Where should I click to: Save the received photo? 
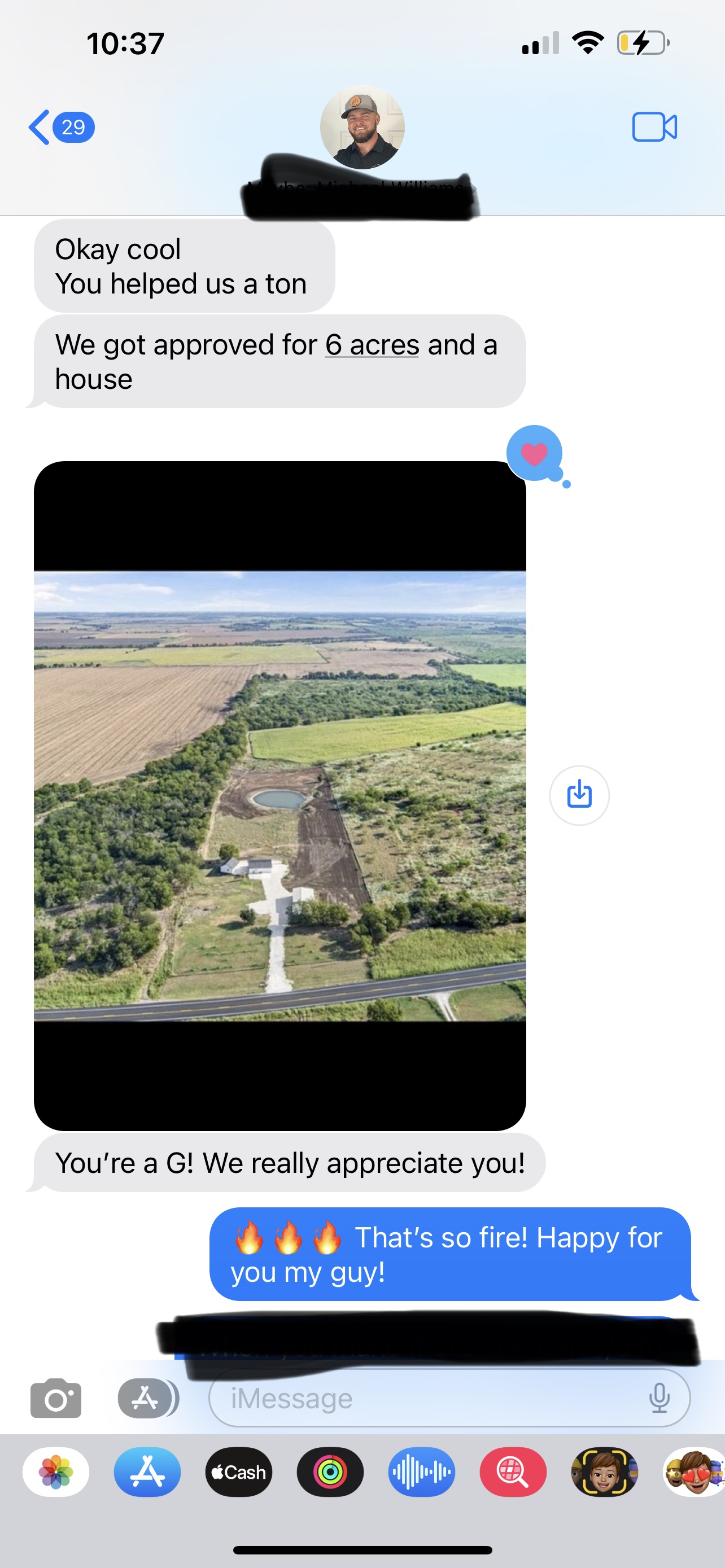pos(579,795)
